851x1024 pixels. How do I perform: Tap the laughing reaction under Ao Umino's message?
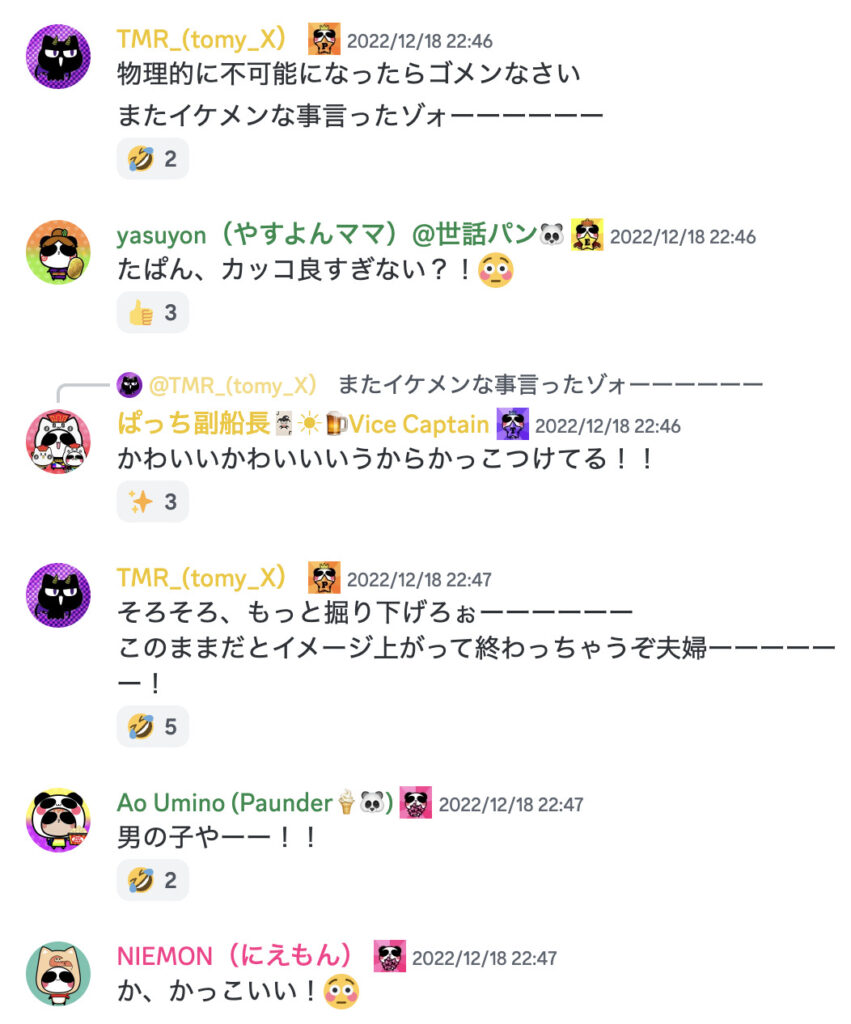tap(153, 880)
